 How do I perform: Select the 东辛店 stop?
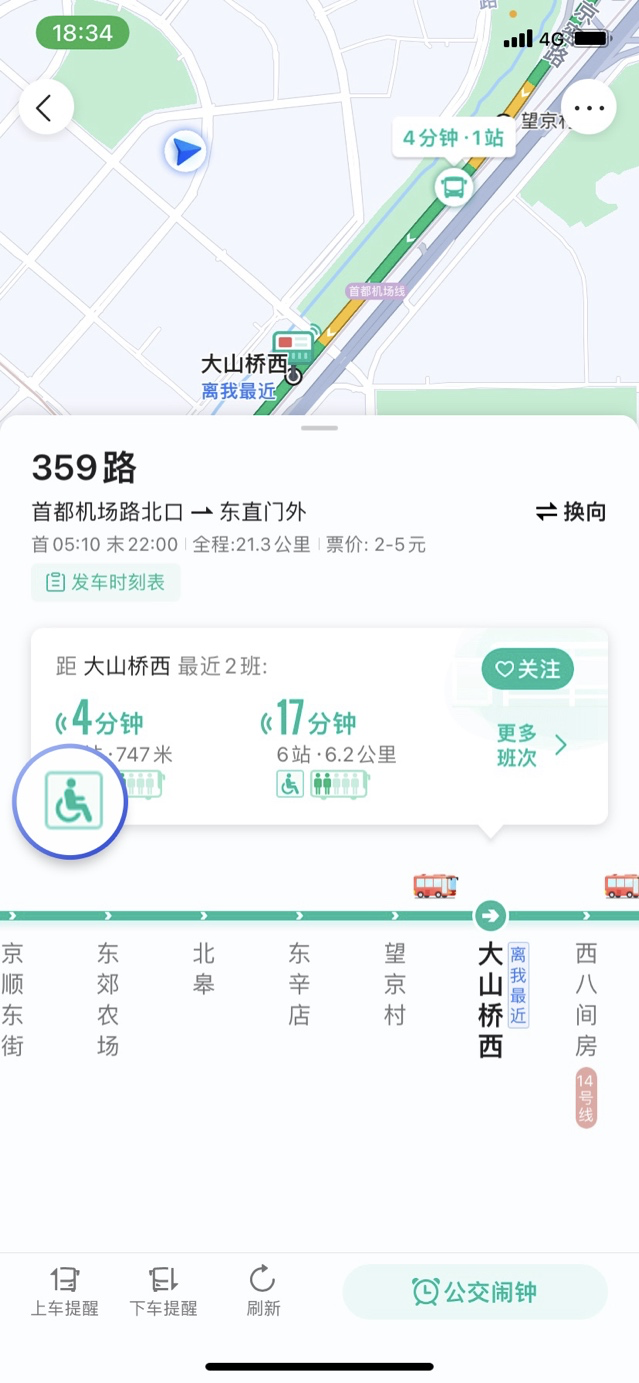coord(299,983)
